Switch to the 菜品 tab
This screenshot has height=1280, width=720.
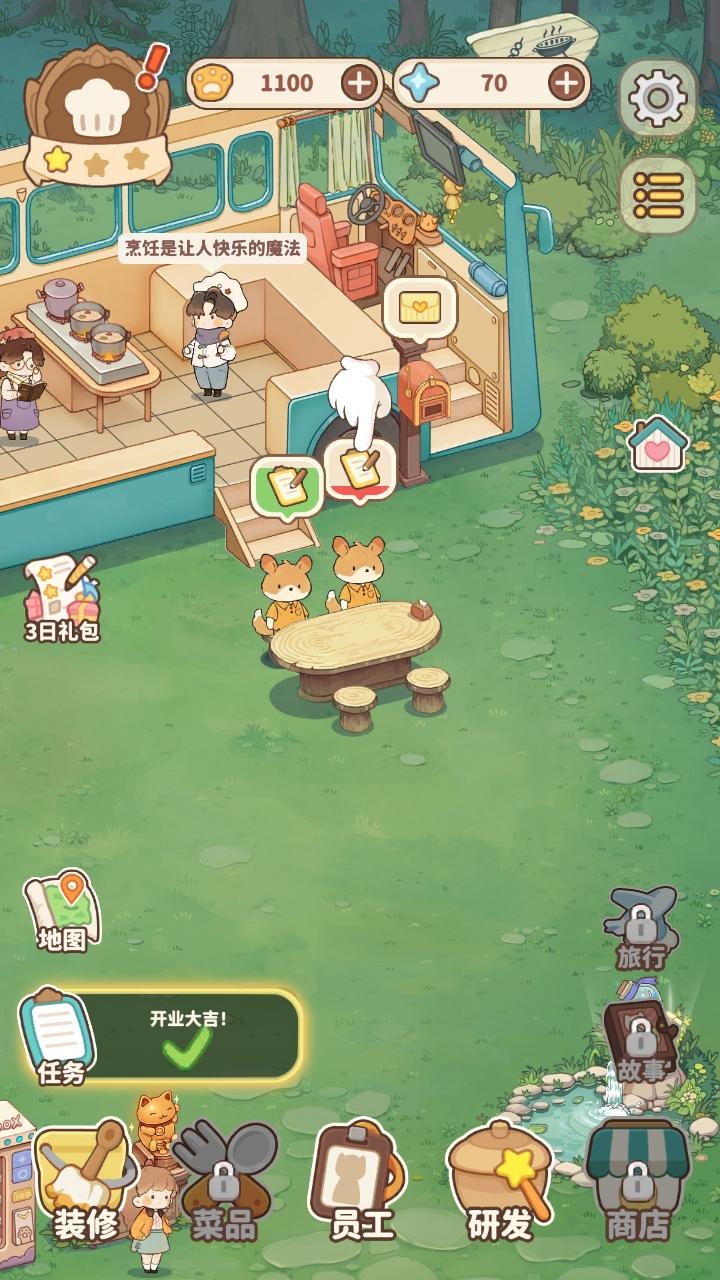click(x=224, y=1184)
